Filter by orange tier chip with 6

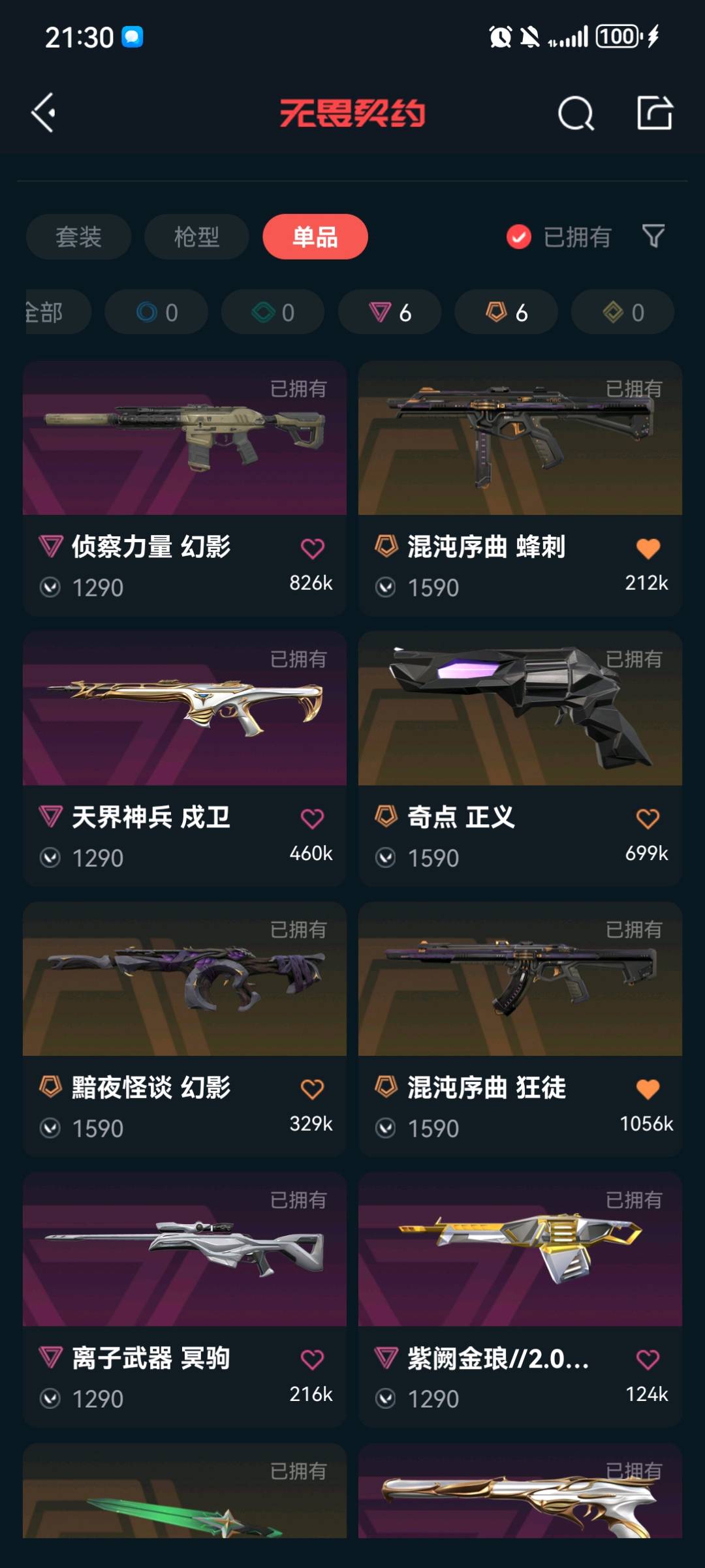click(x=506, y=313)
